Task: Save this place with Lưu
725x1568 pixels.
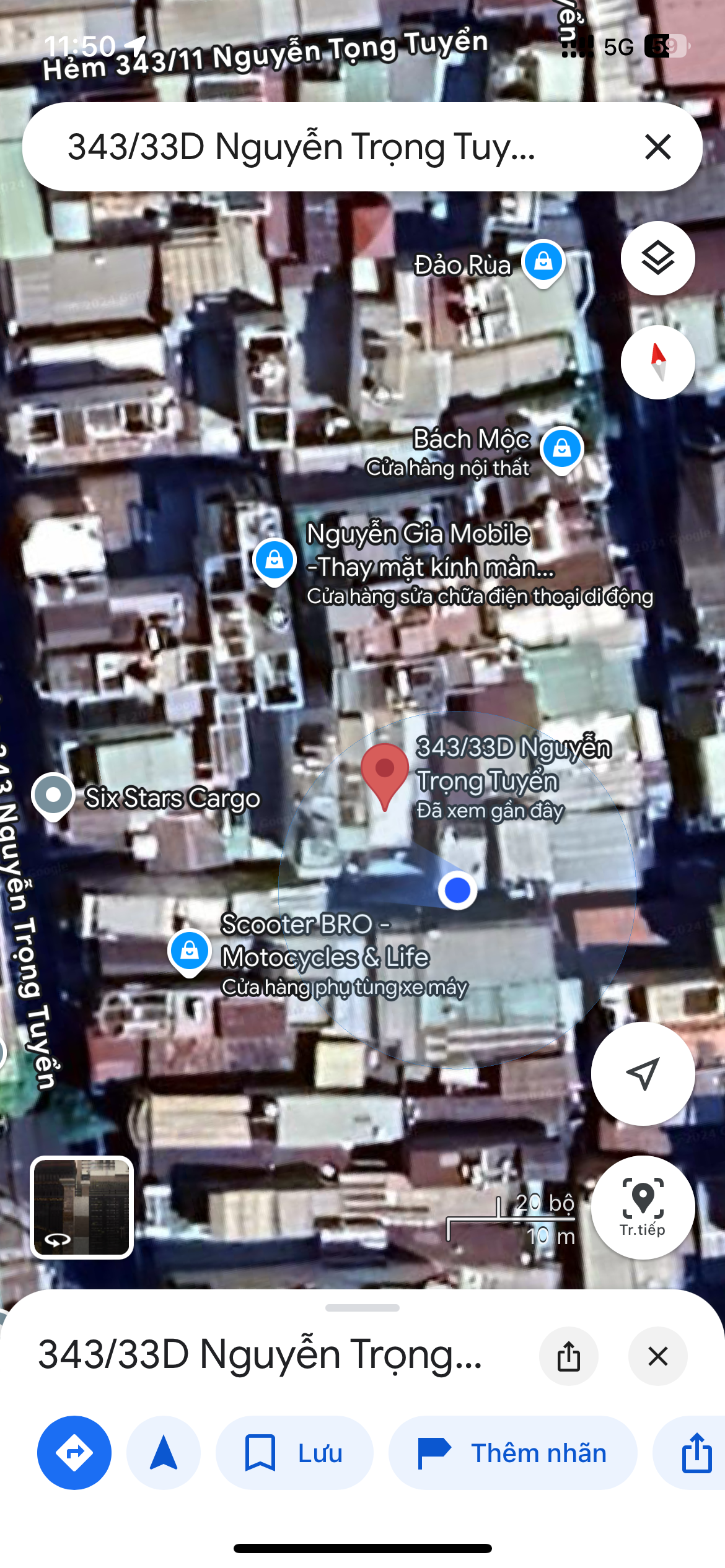Action: 294,1453
